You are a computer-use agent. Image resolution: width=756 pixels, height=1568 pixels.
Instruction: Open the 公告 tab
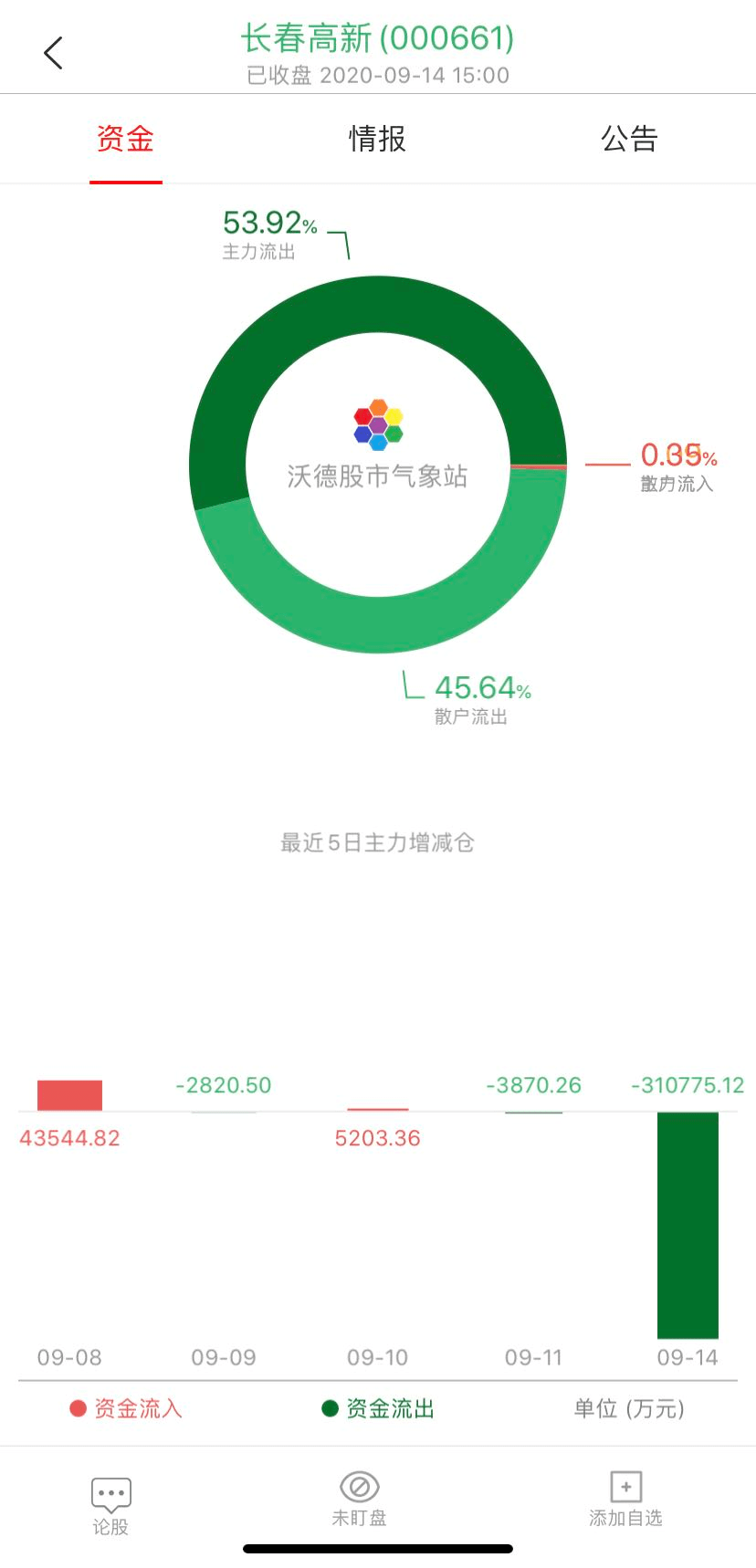coord(629,140)
